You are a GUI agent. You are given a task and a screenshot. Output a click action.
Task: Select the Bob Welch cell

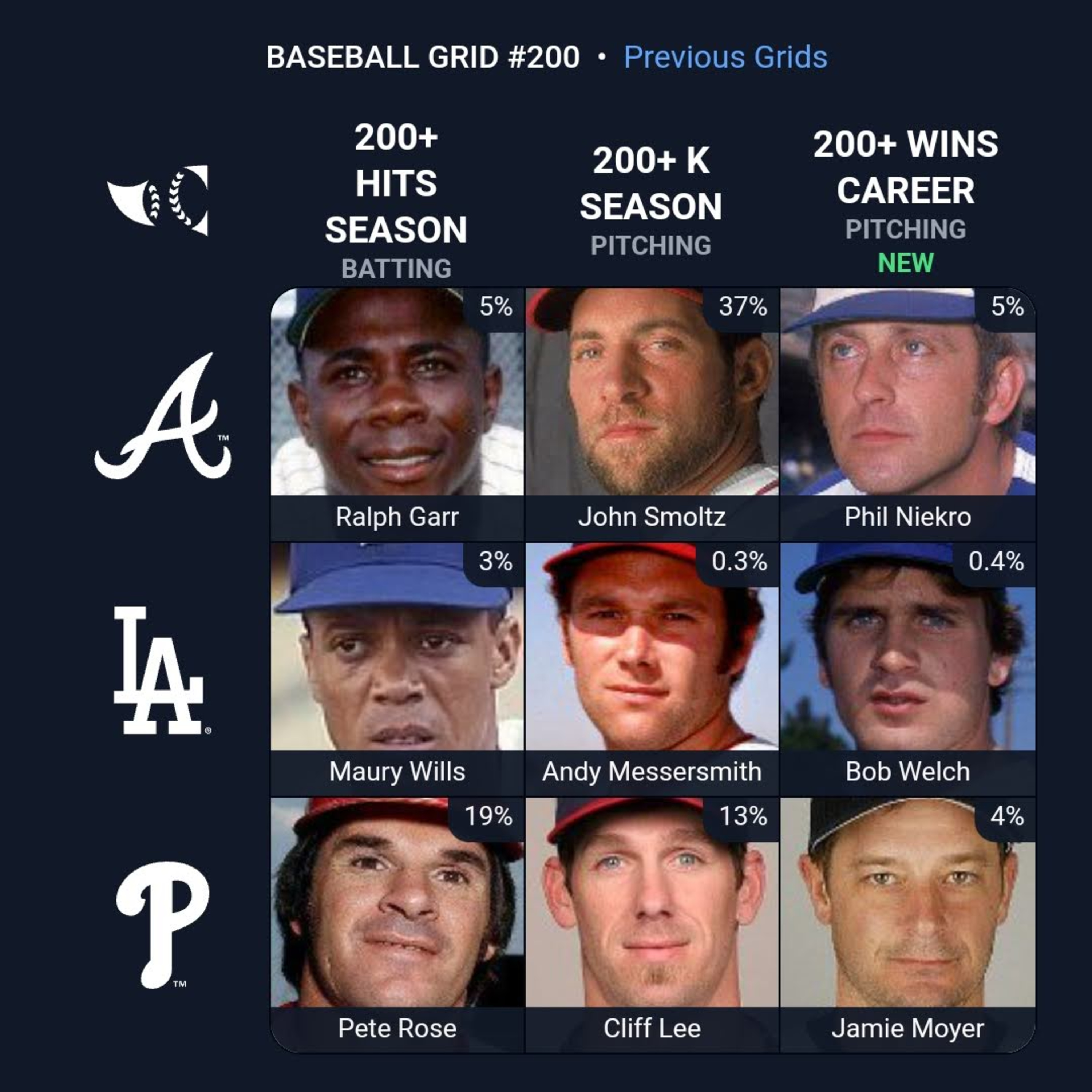coord(907,669)
